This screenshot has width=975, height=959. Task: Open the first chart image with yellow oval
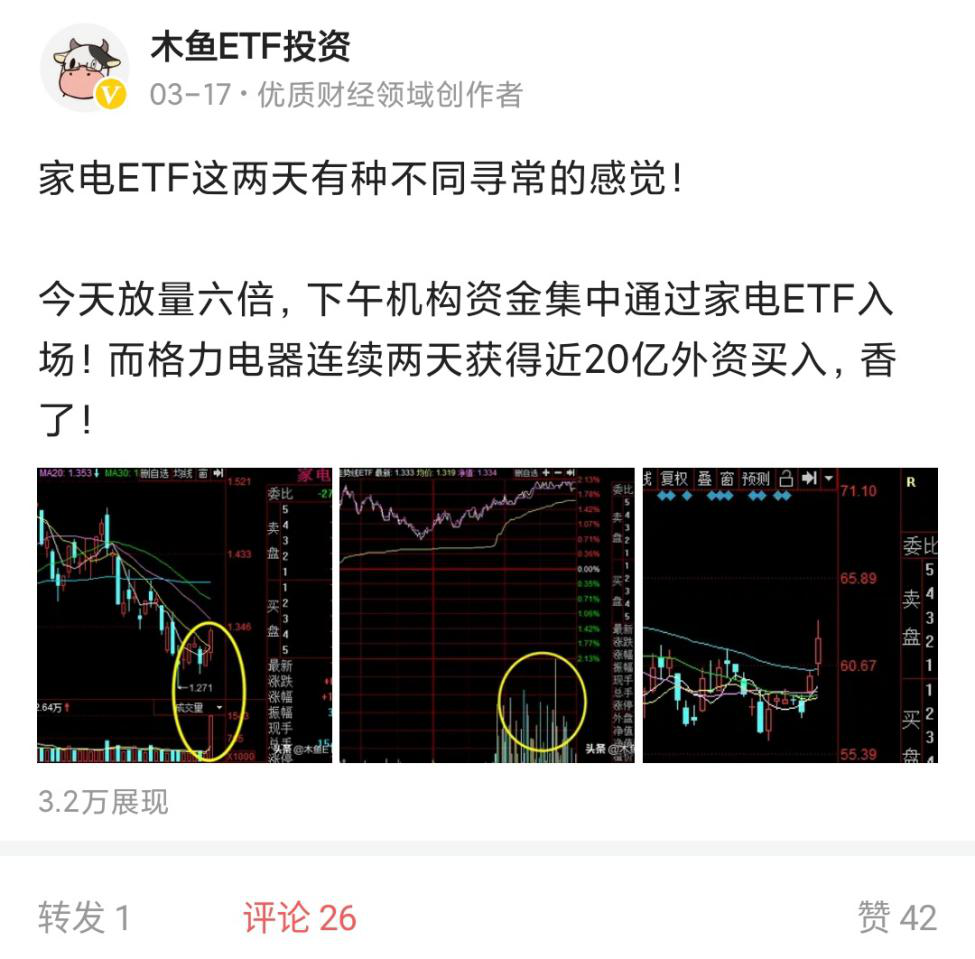point(184,615)
